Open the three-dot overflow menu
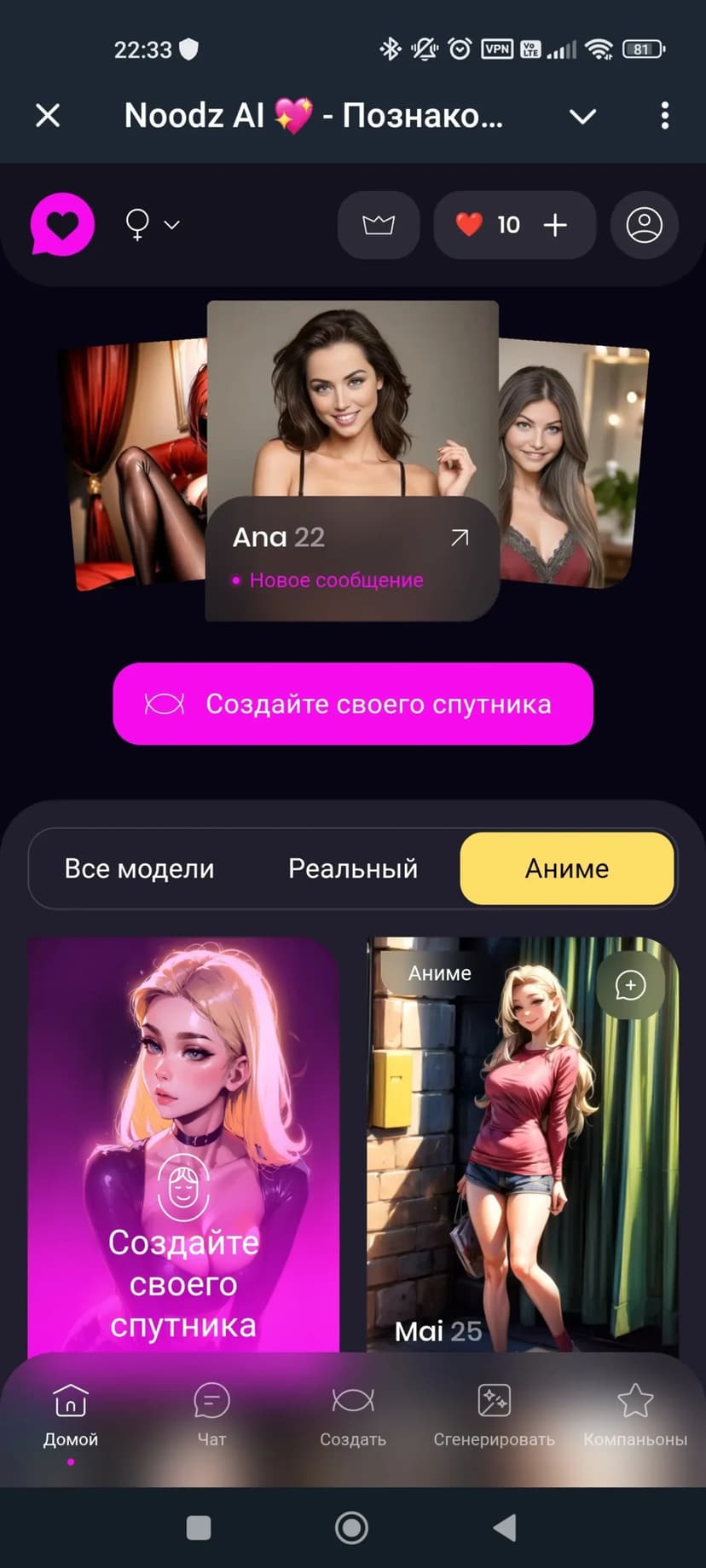706x1568 pixels. 664,116
